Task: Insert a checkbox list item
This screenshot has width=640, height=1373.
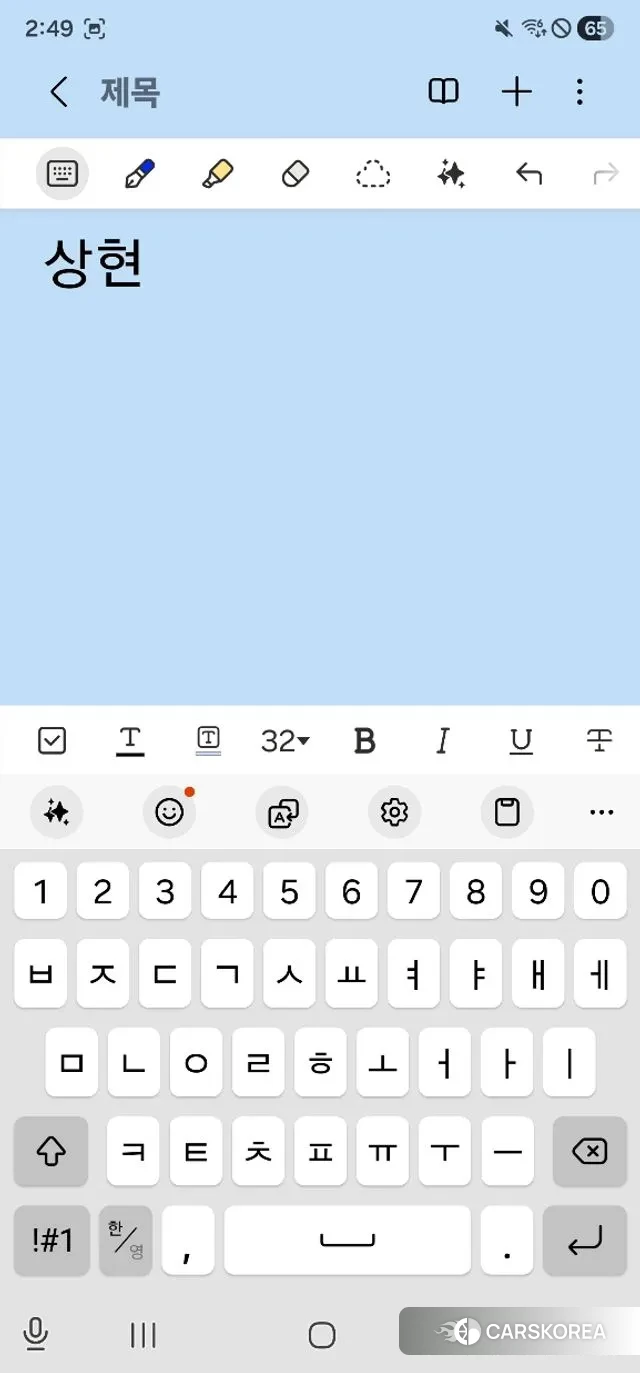Action: pyautogui.click(x=52, y=741)
